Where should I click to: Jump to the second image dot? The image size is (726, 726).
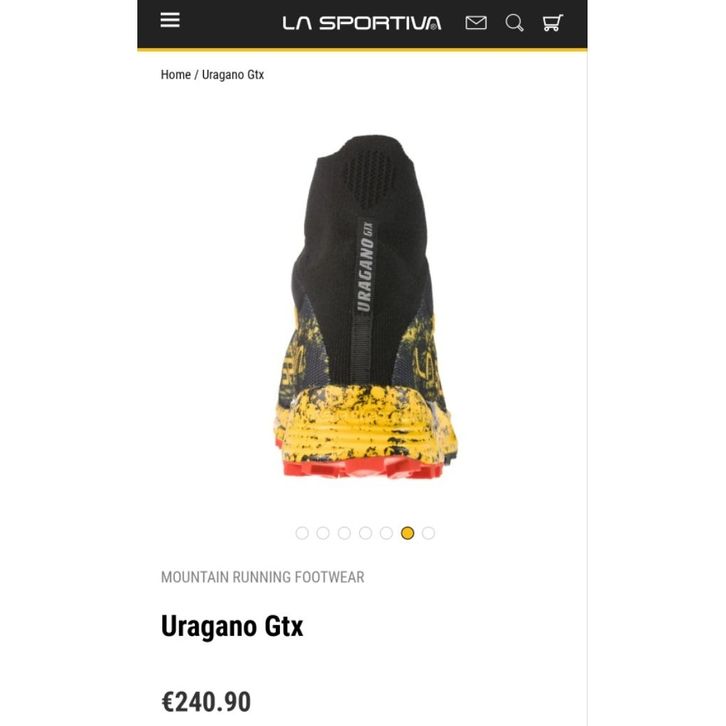coord(323,533)
